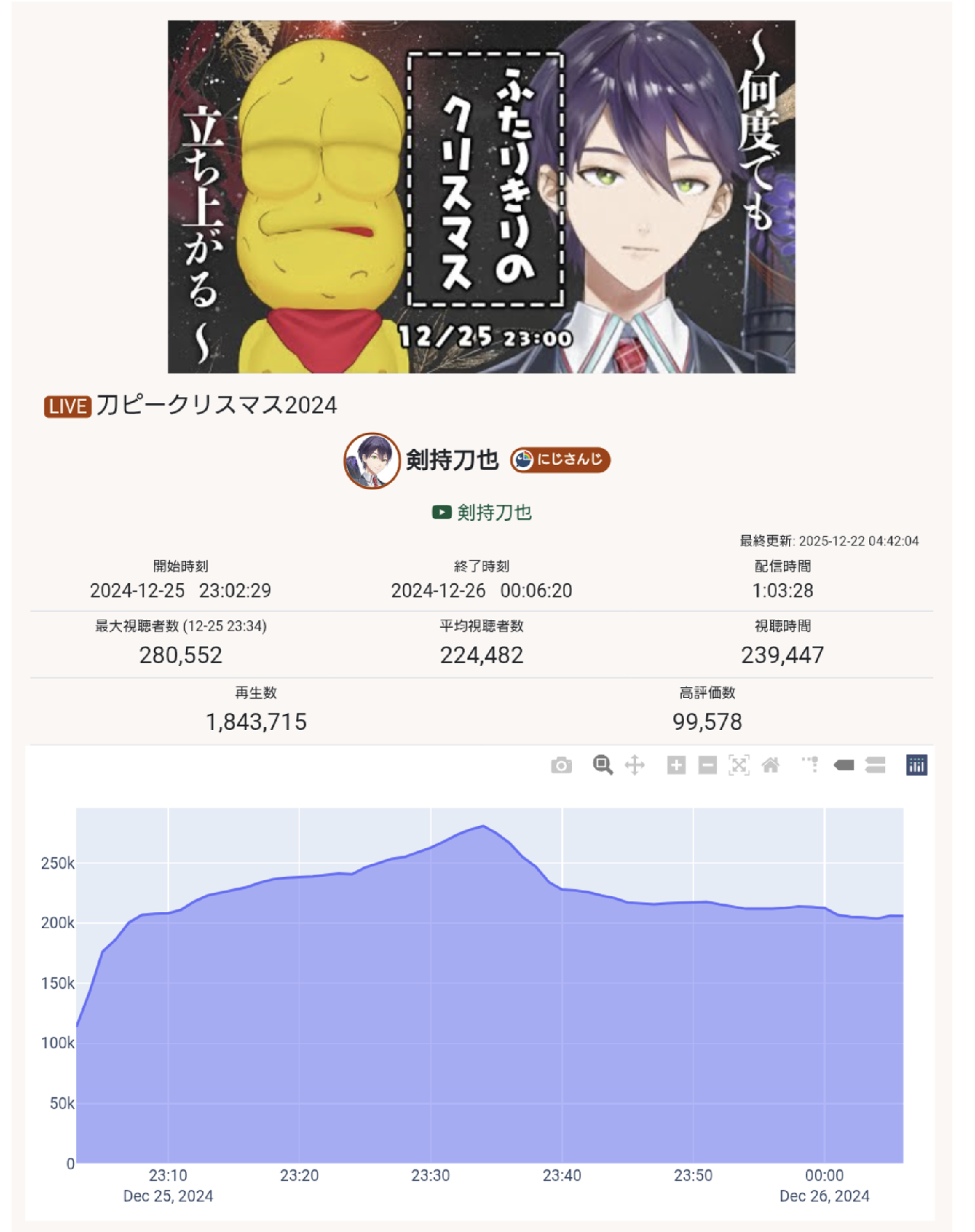Download the chart as an image
This screenshot has height=1232, width=975.
click(561, 765)
